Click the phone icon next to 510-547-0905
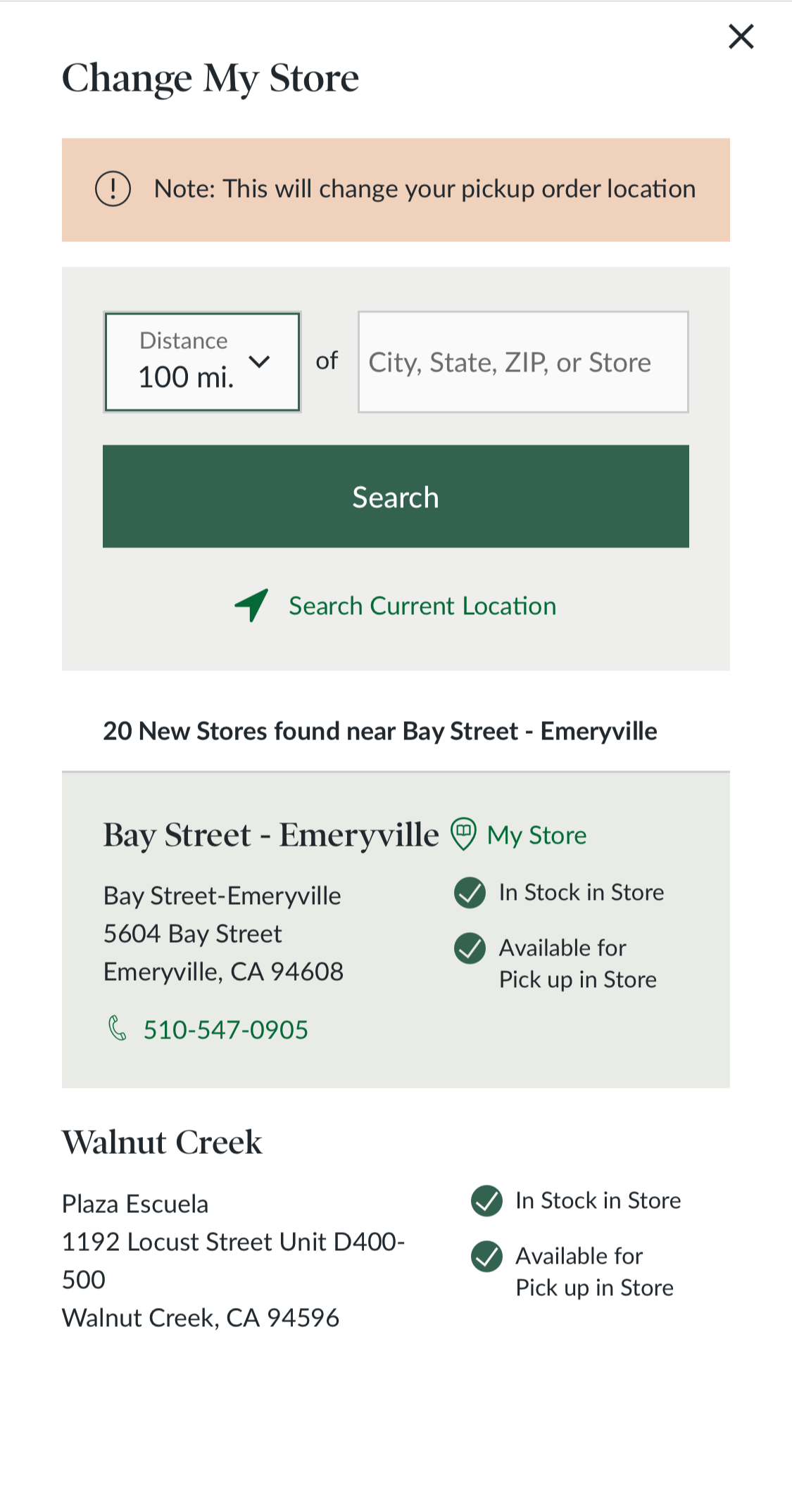Screen dimensions: 792x1512 116,1028
